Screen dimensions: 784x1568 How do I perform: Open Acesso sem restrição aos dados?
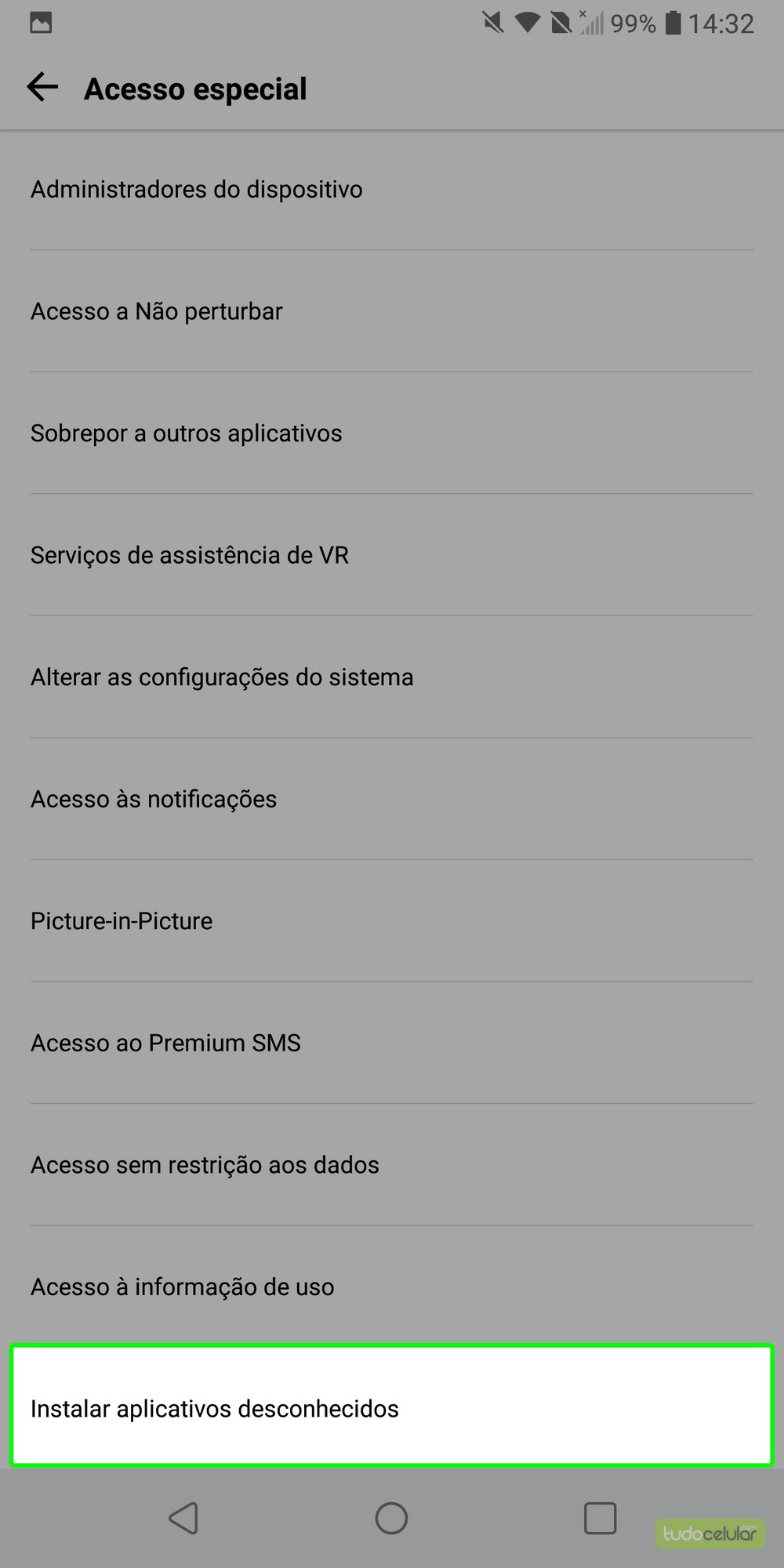pyautogui.click(x=205, y=1165)
